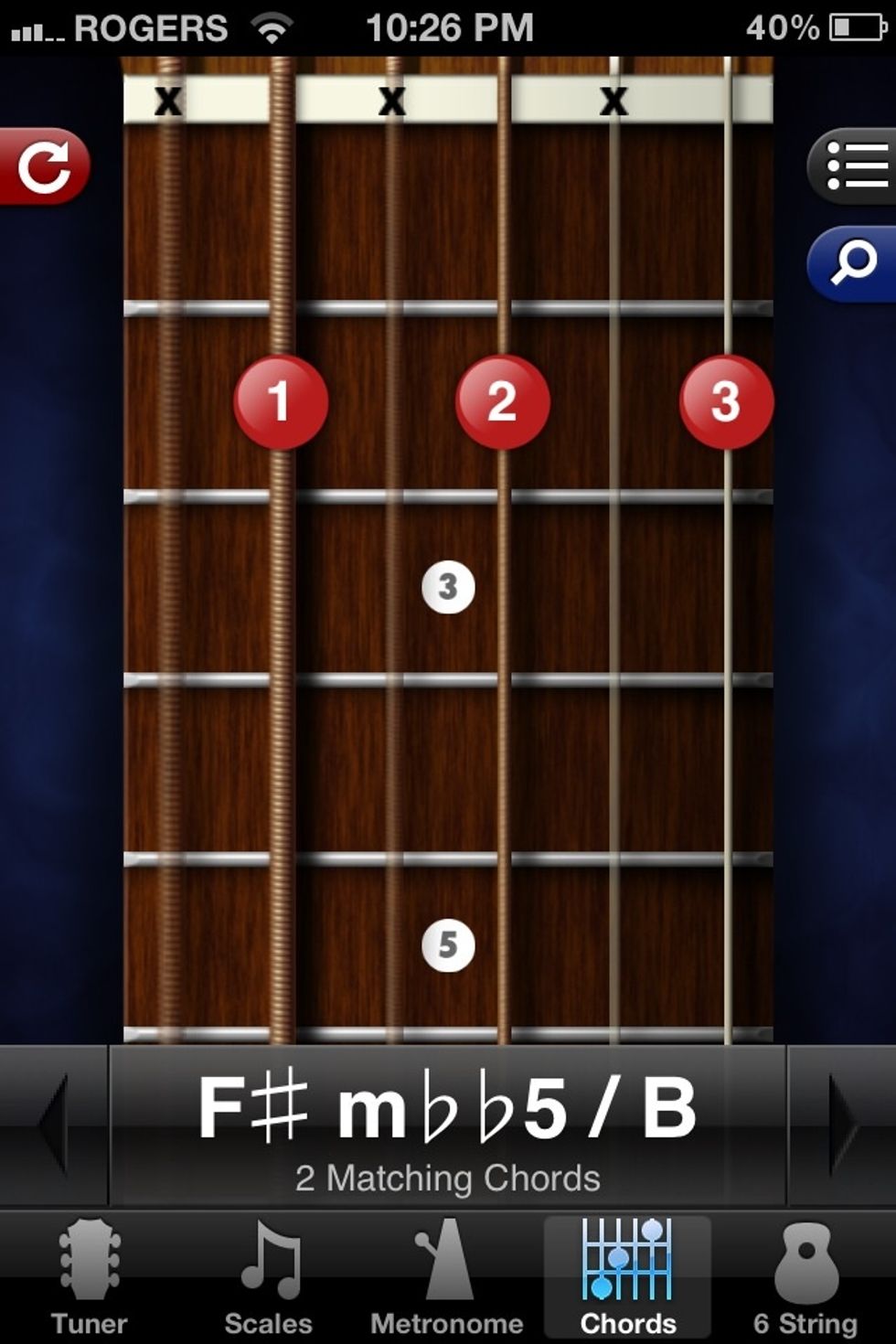
Task: Toggle the X mute on the low string
Action: 168,102
